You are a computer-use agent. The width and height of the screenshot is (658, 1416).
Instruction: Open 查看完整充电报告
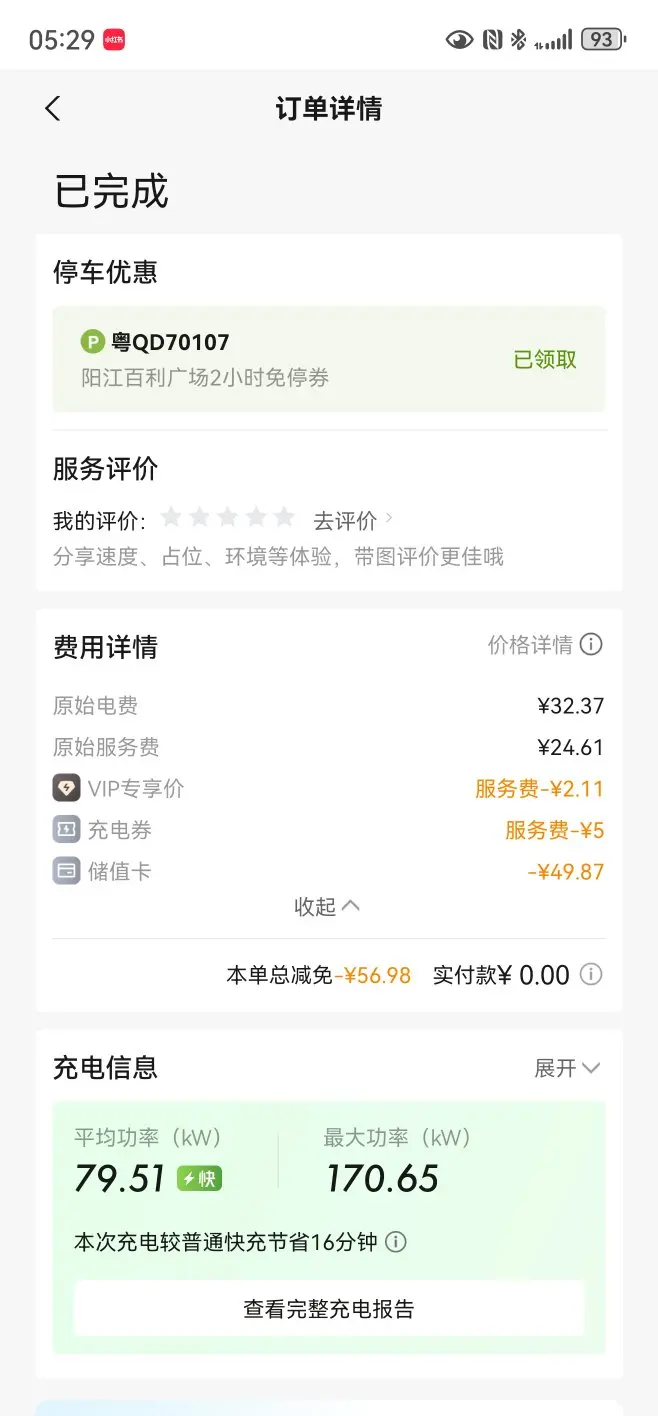click(329, 1308)
